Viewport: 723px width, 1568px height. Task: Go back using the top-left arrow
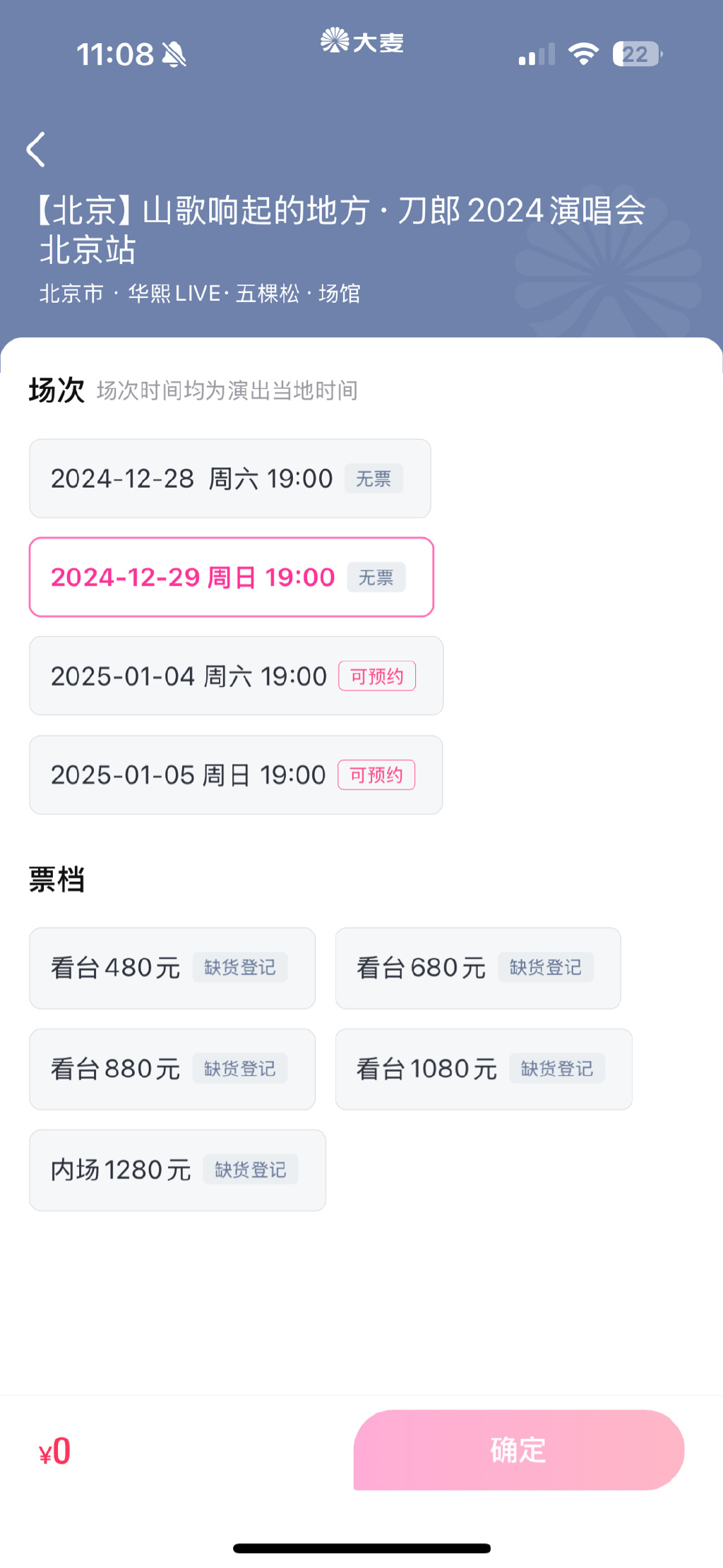coord(36,149)
